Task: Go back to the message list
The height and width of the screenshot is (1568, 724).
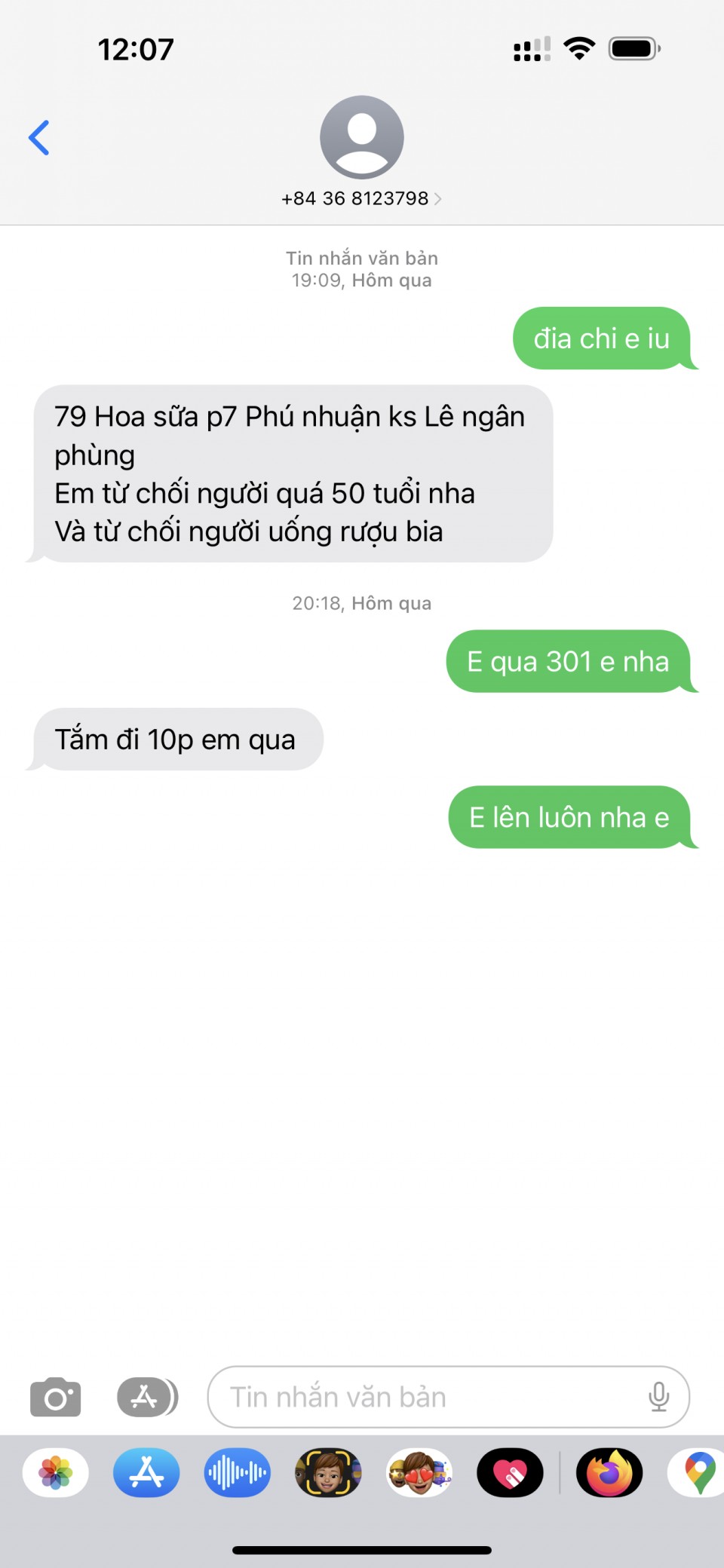Action: pos(39,138)
